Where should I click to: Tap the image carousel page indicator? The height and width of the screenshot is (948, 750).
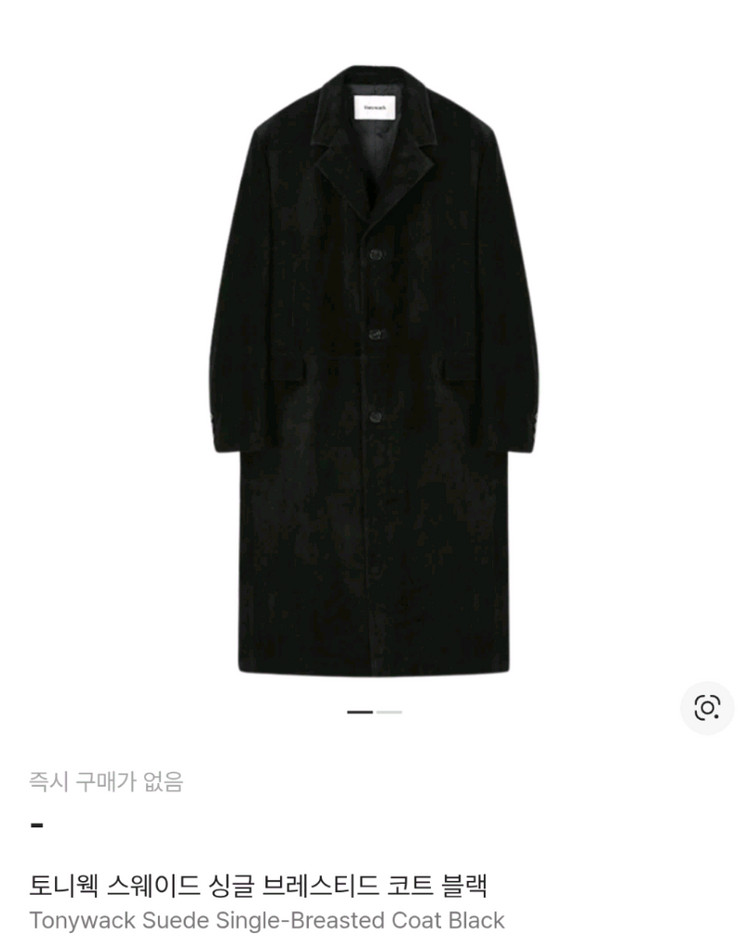[x=375, y=712]
